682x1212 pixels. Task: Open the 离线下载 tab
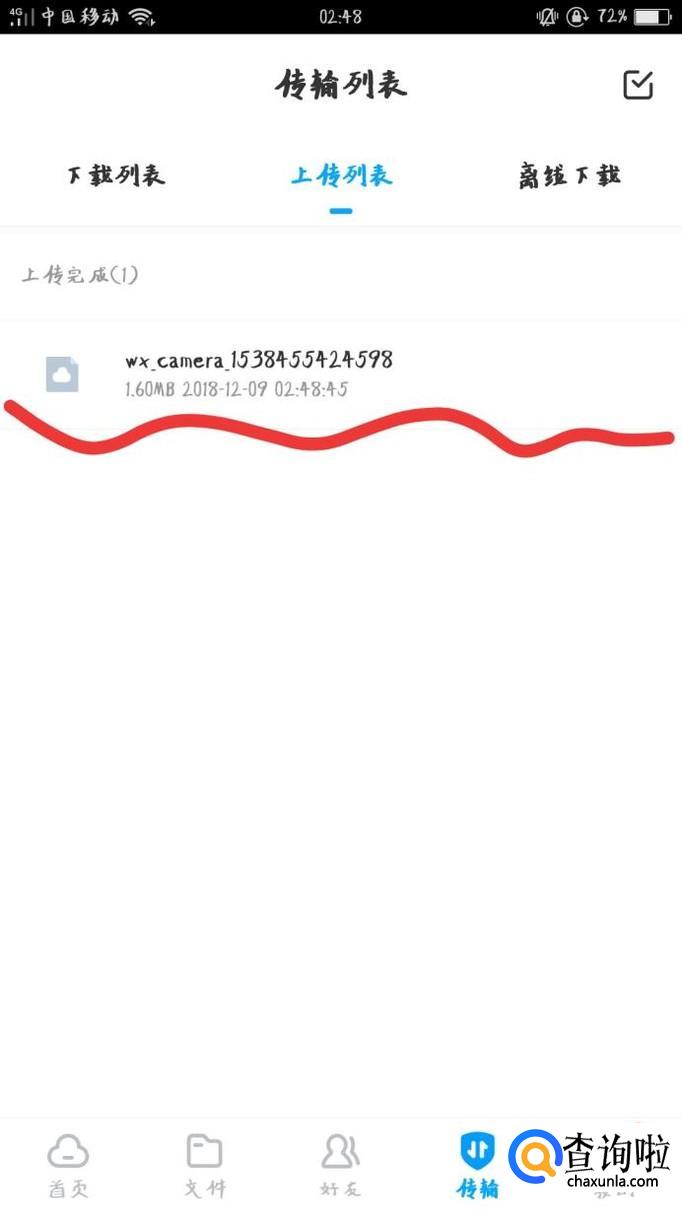569,176
